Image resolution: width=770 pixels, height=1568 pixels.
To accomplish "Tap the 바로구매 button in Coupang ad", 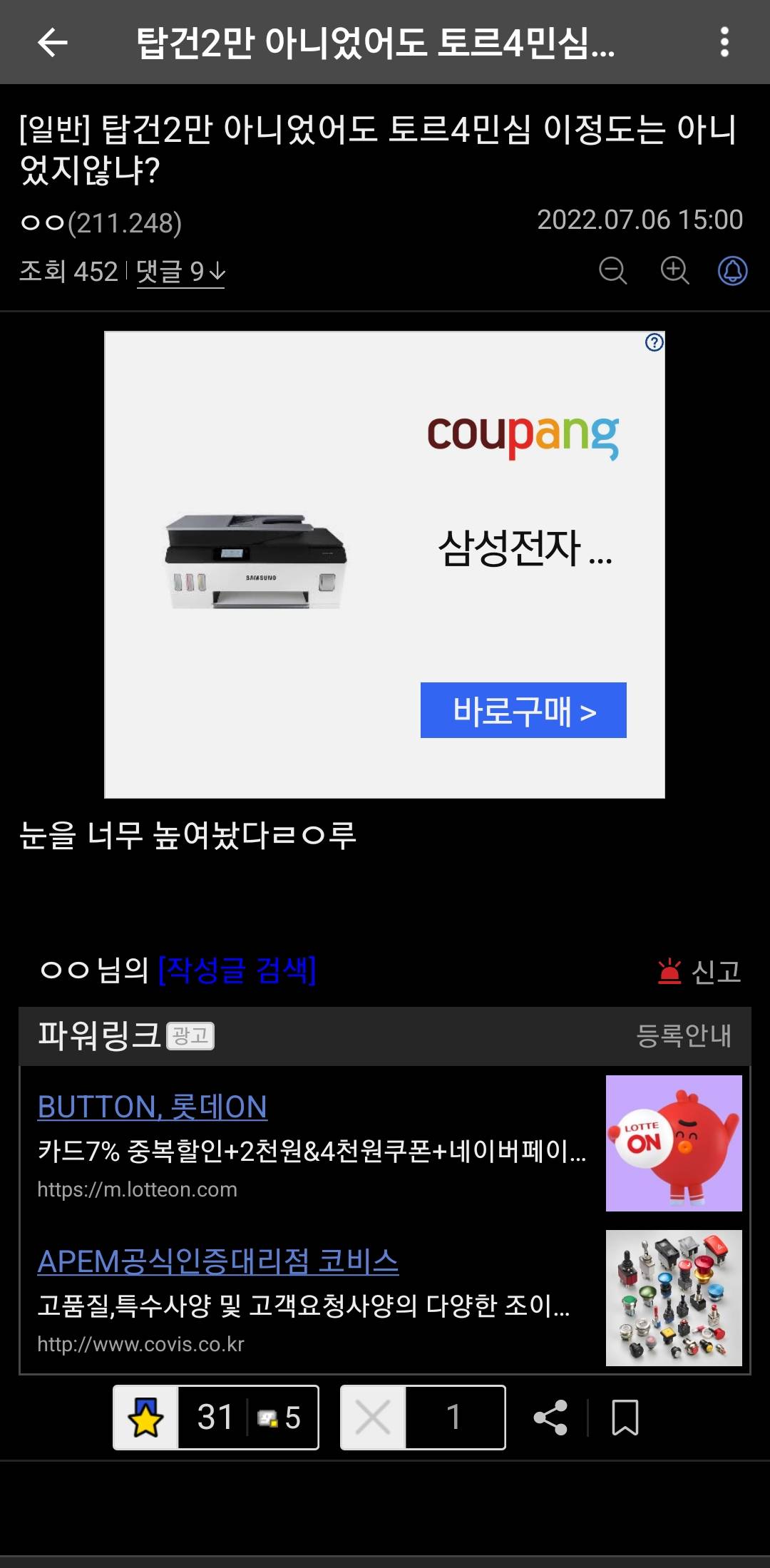I will click(523, 710).
